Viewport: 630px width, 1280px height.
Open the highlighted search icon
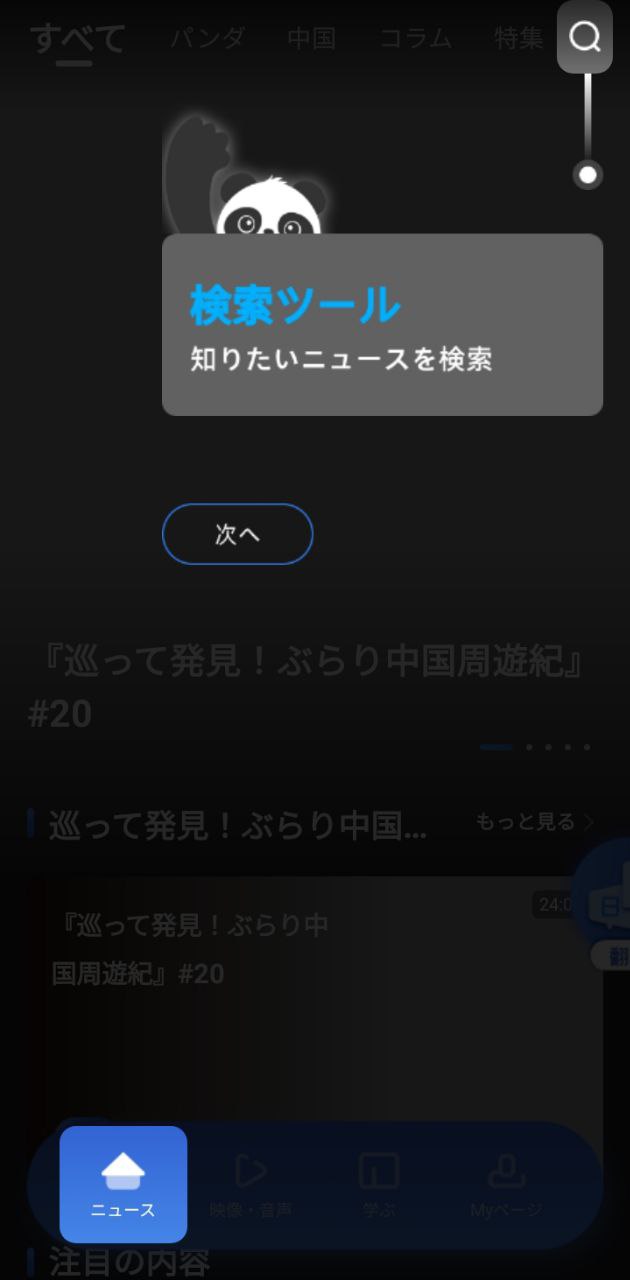(584, 37)
